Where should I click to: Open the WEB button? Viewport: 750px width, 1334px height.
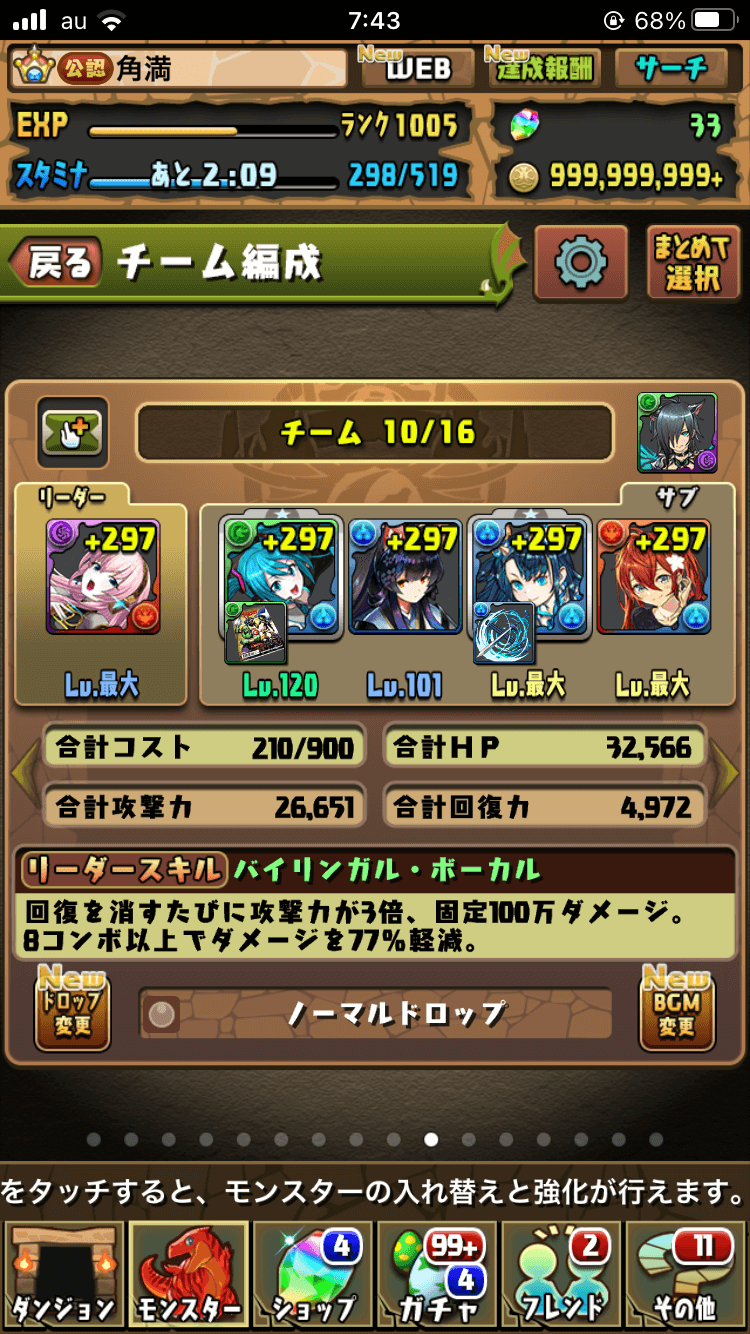click(417, 68)
